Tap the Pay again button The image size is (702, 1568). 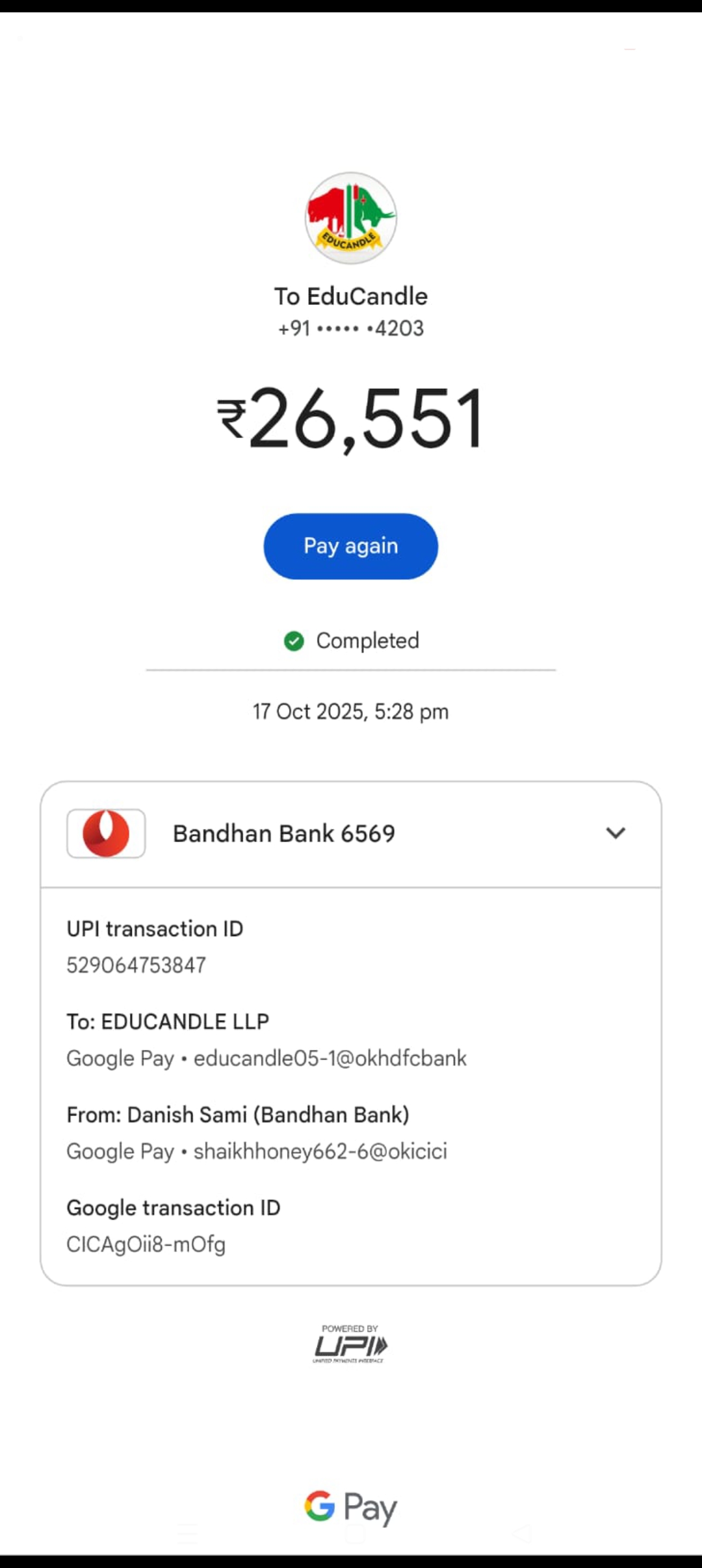350,546
